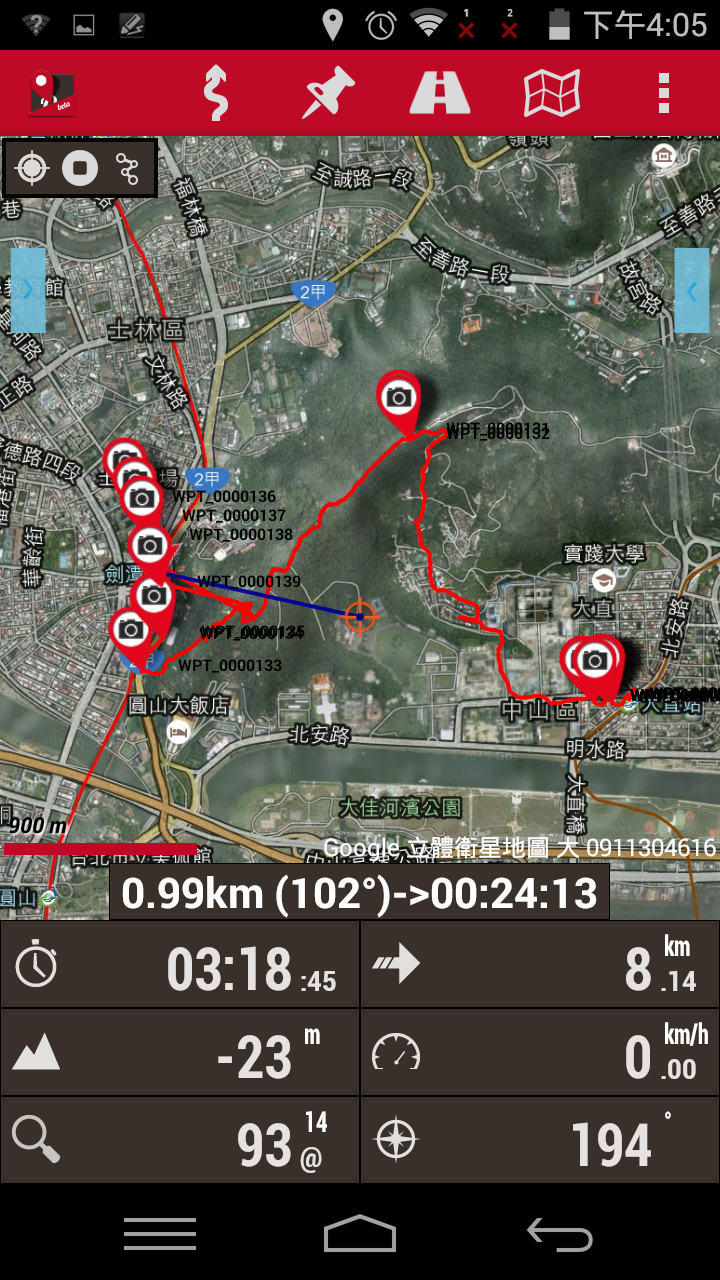720x1280 pixels.
Task: Open the overflow menu
Action: (664, 93)
